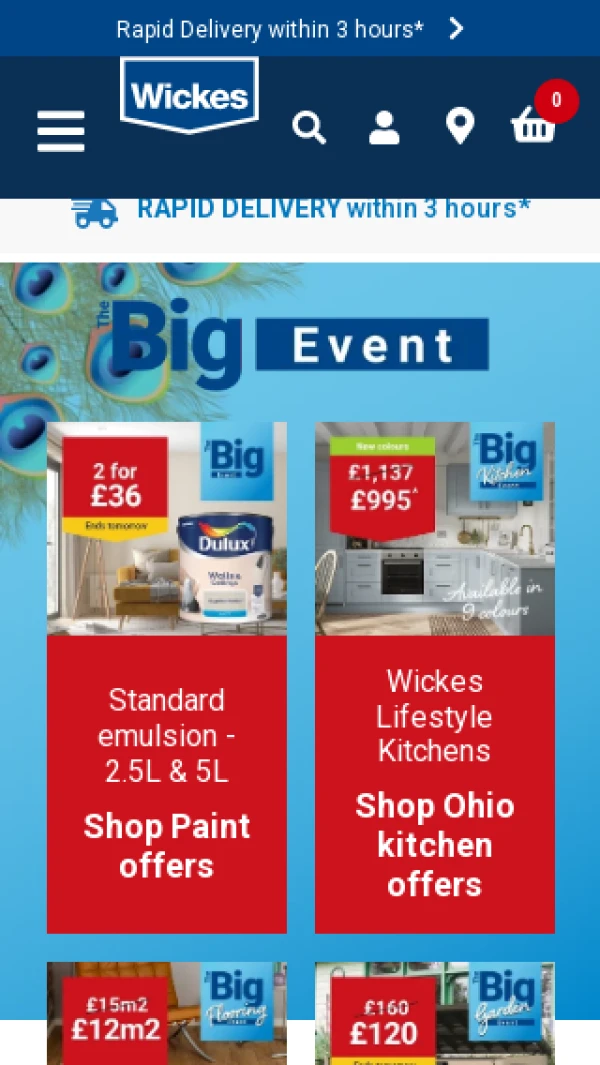Open the Big Flooring £12m2 offer tile
The width and height of the screenshot is (600, 1065).
coord(167,1012)
